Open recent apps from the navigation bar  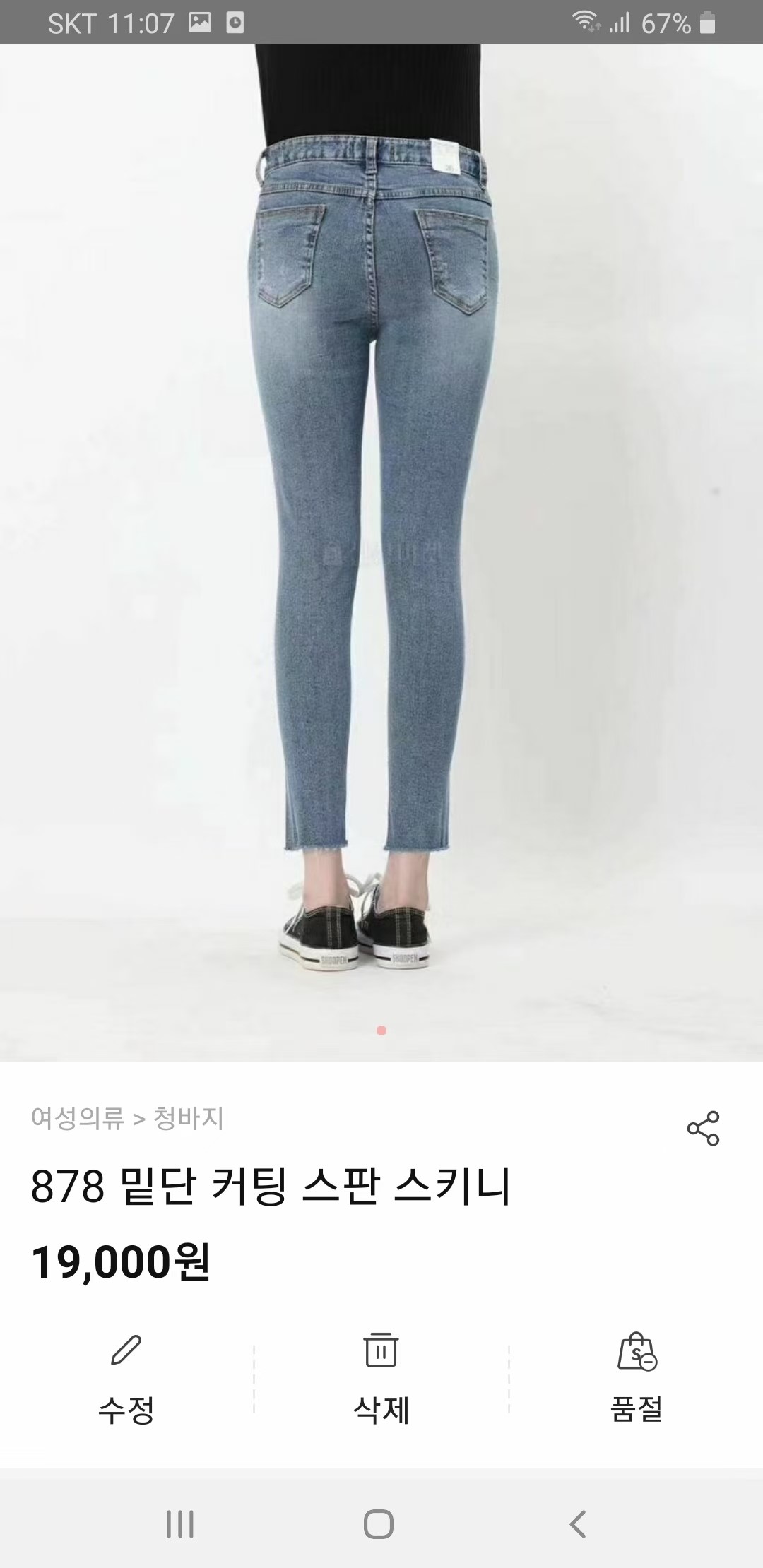pos(180,1524)
